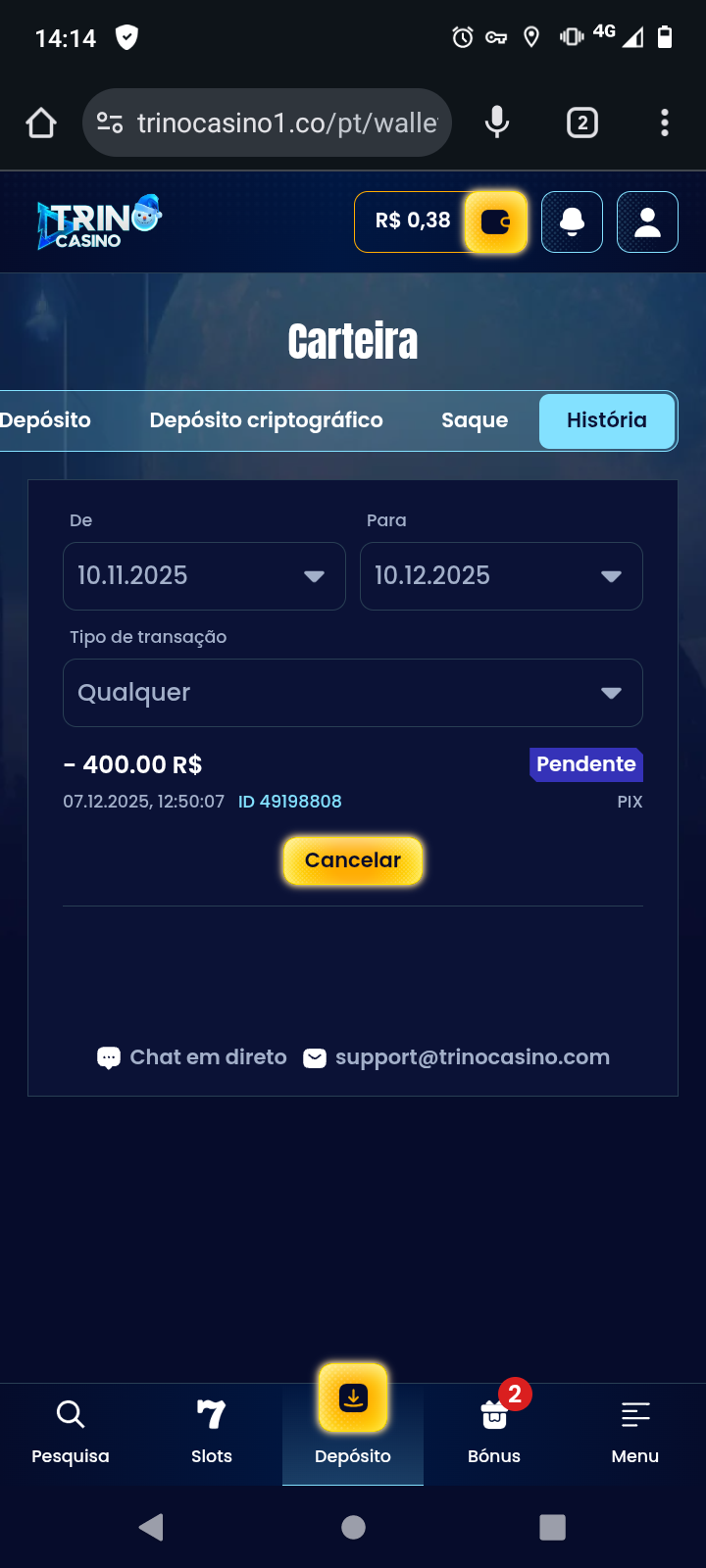Open the user profile icon
Screen dimensions: 706x1568
[647, 222]
